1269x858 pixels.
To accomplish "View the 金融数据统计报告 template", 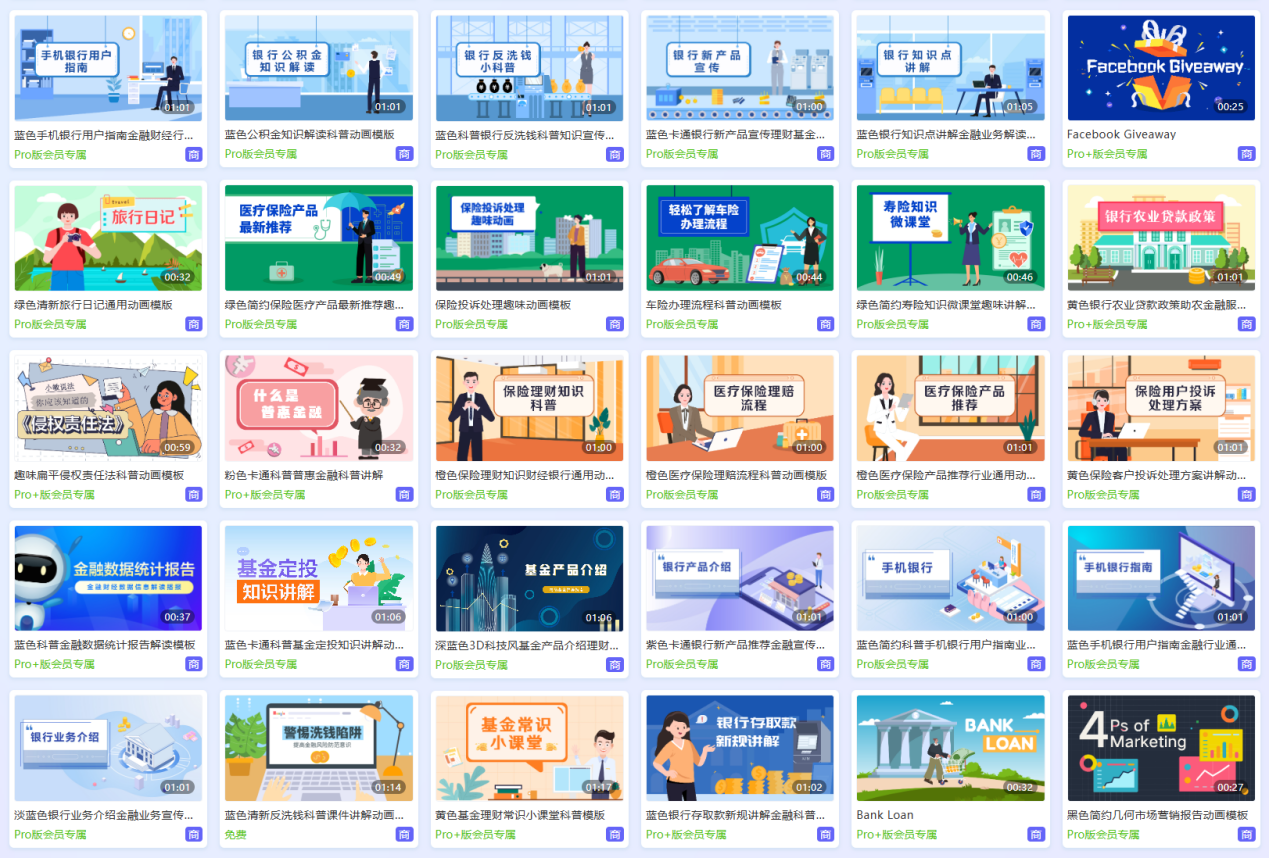I will click(108, 578).
